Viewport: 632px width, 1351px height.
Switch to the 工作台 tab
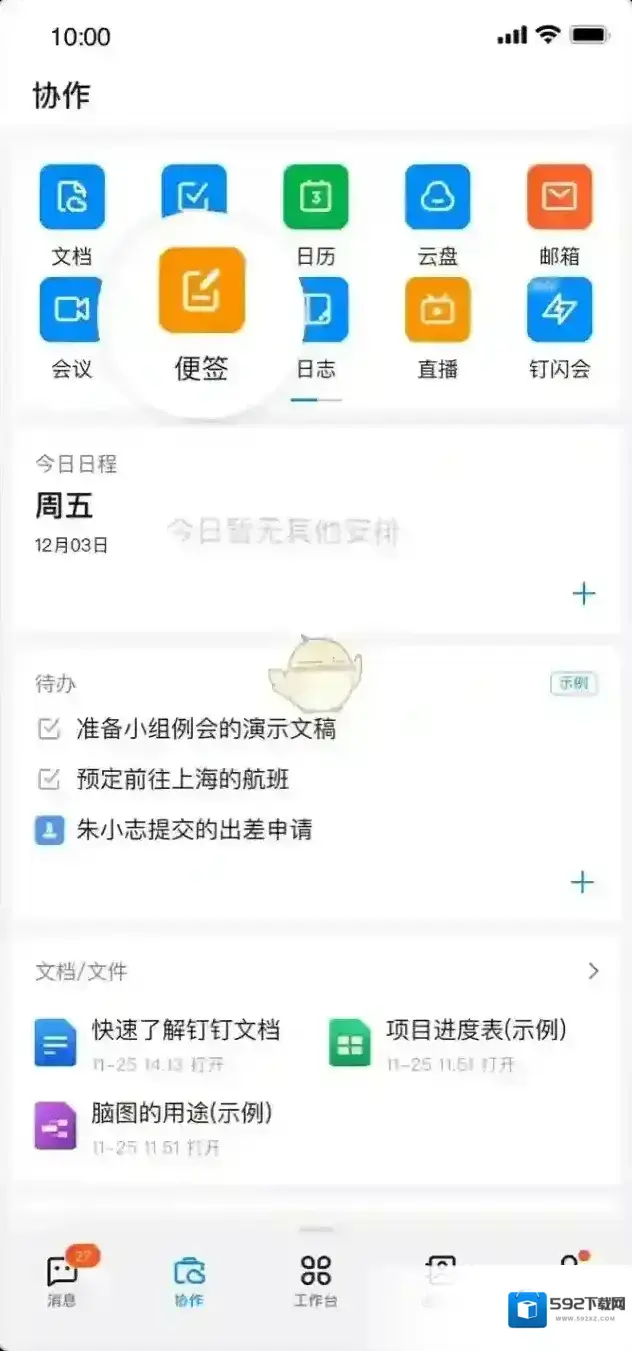[315, 1281]
